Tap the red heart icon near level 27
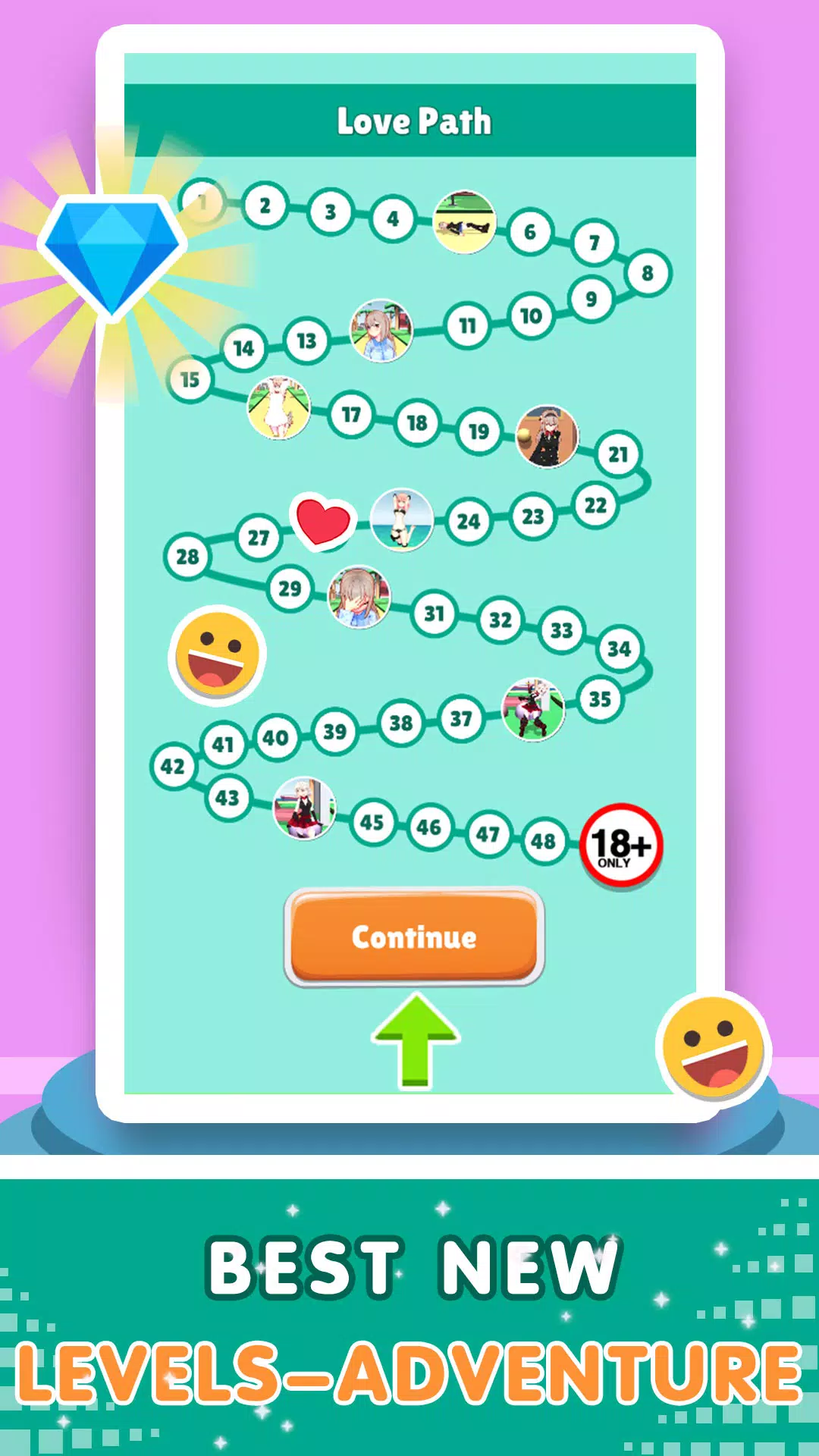819x1456 pixels. click(322, 523)
